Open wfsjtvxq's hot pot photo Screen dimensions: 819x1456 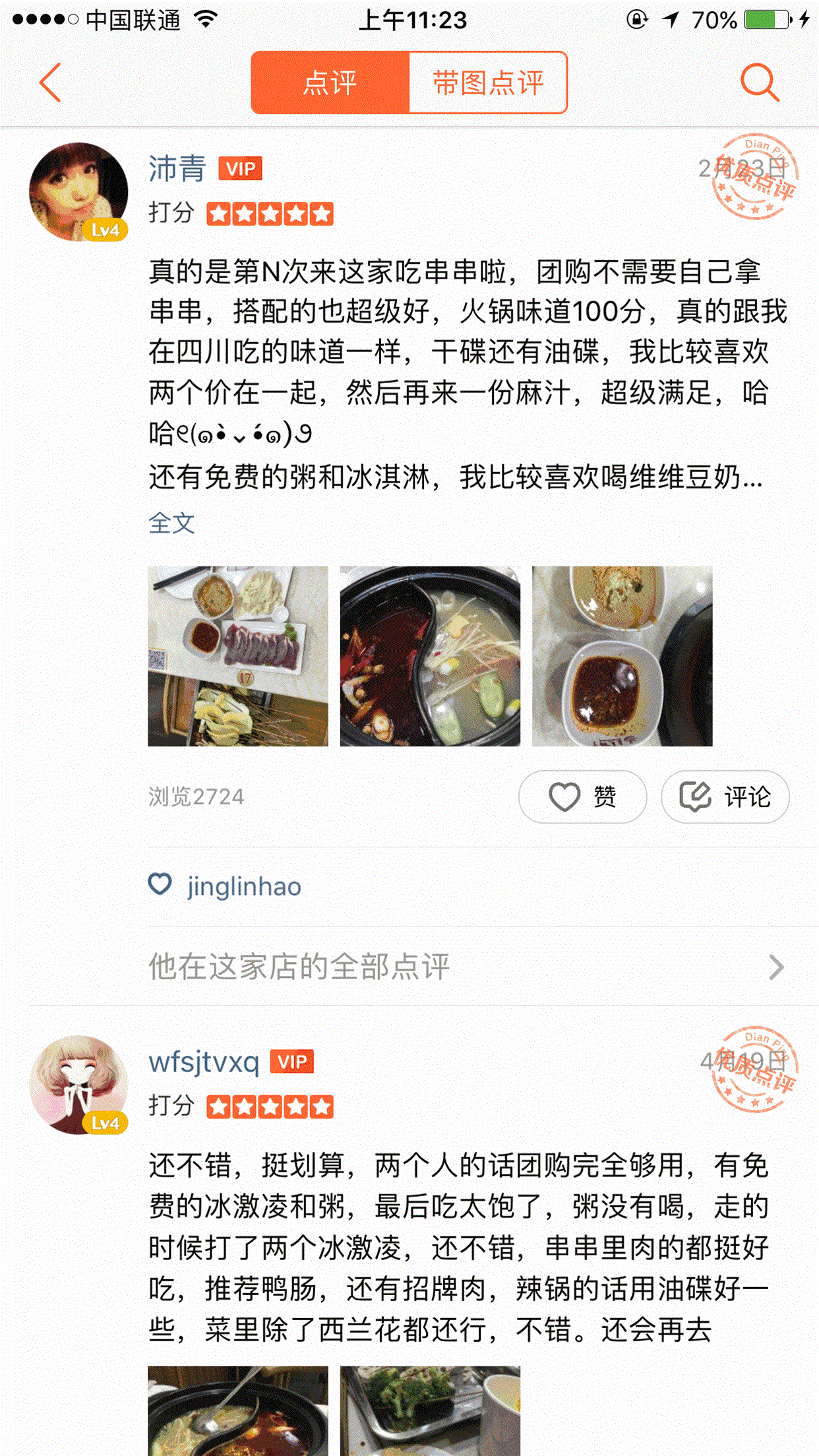click(237, 1411)
